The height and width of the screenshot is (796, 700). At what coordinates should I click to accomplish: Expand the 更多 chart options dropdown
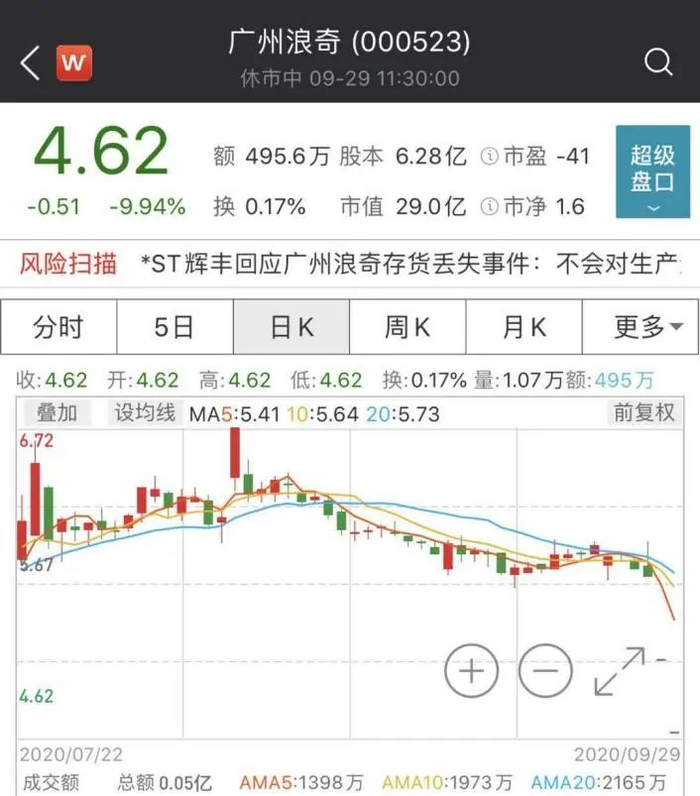pos(640,327)
